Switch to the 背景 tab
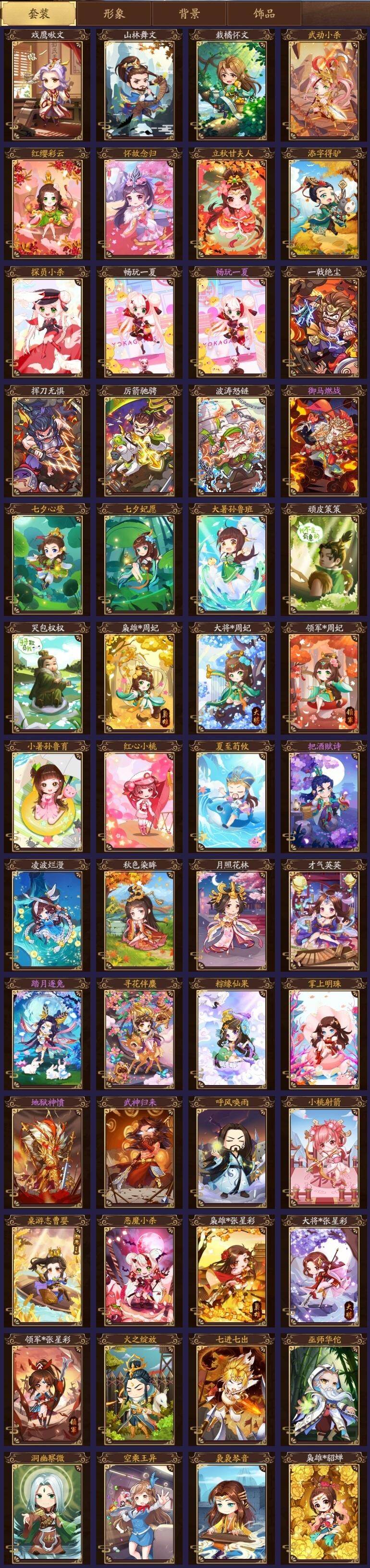 click(189, 13)
